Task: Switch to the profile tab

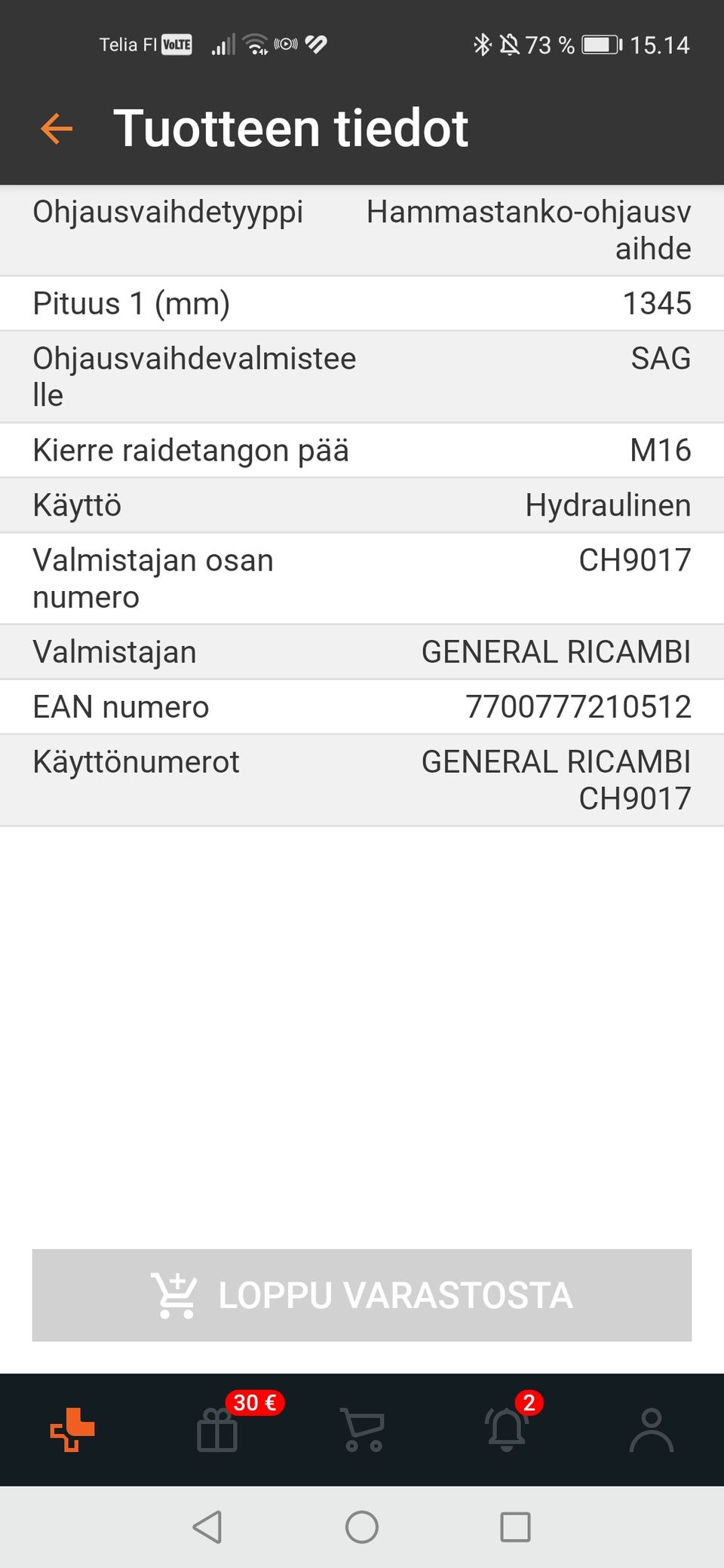Action: [651, 1429]
